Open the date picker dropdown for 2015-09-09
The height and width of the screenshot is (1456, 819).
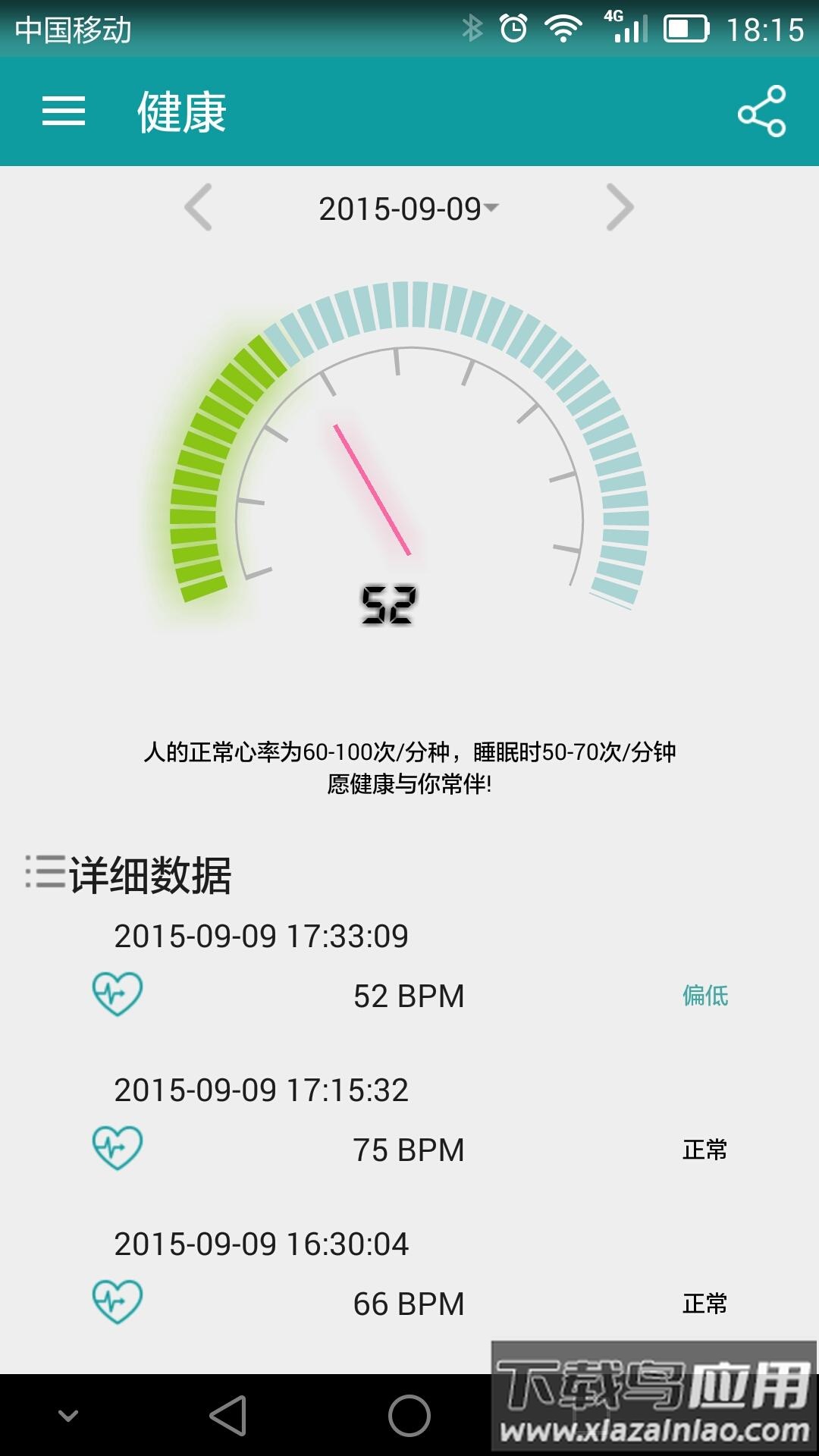(493, 209)
